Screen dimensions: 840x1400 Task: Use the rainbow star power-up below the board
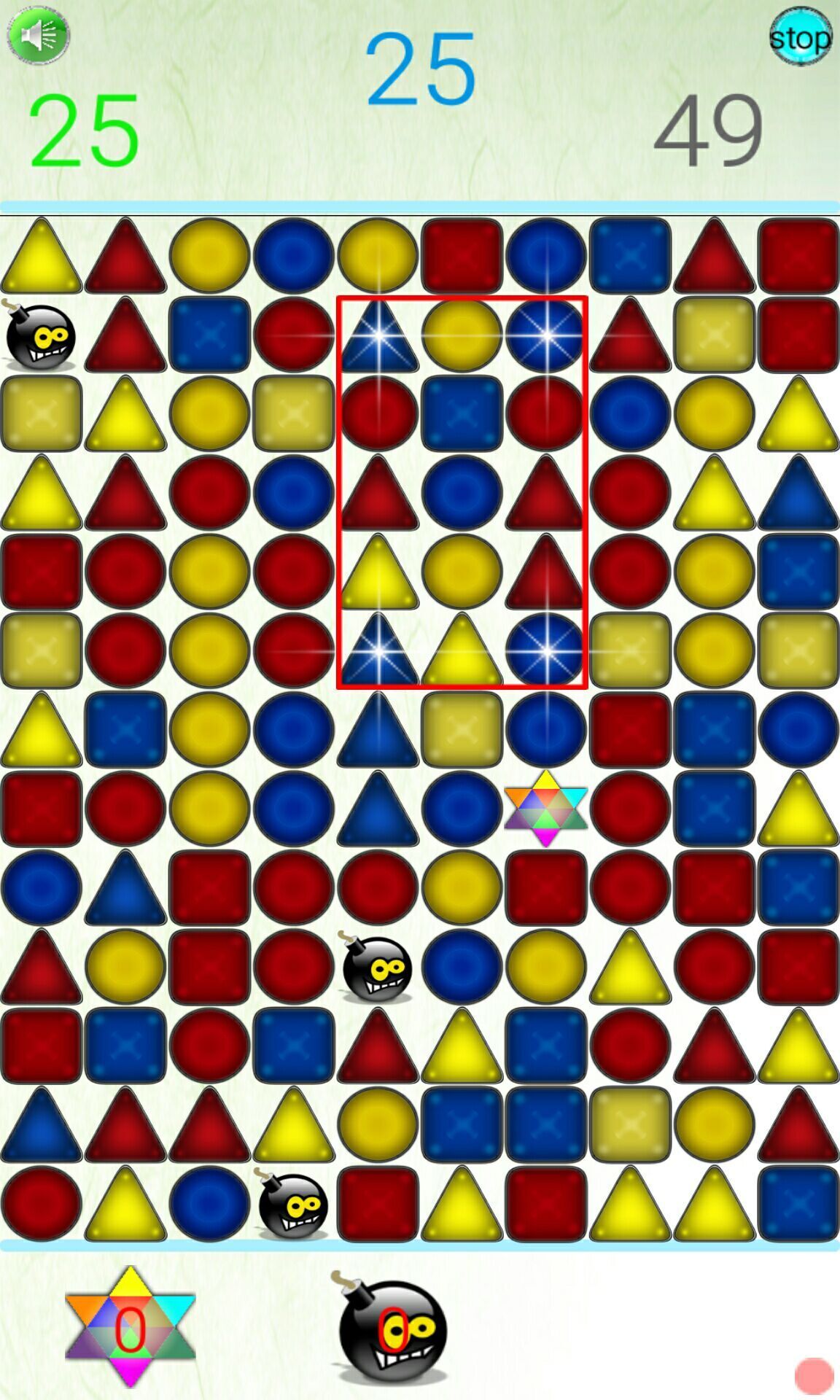[x=131, y=1326]
